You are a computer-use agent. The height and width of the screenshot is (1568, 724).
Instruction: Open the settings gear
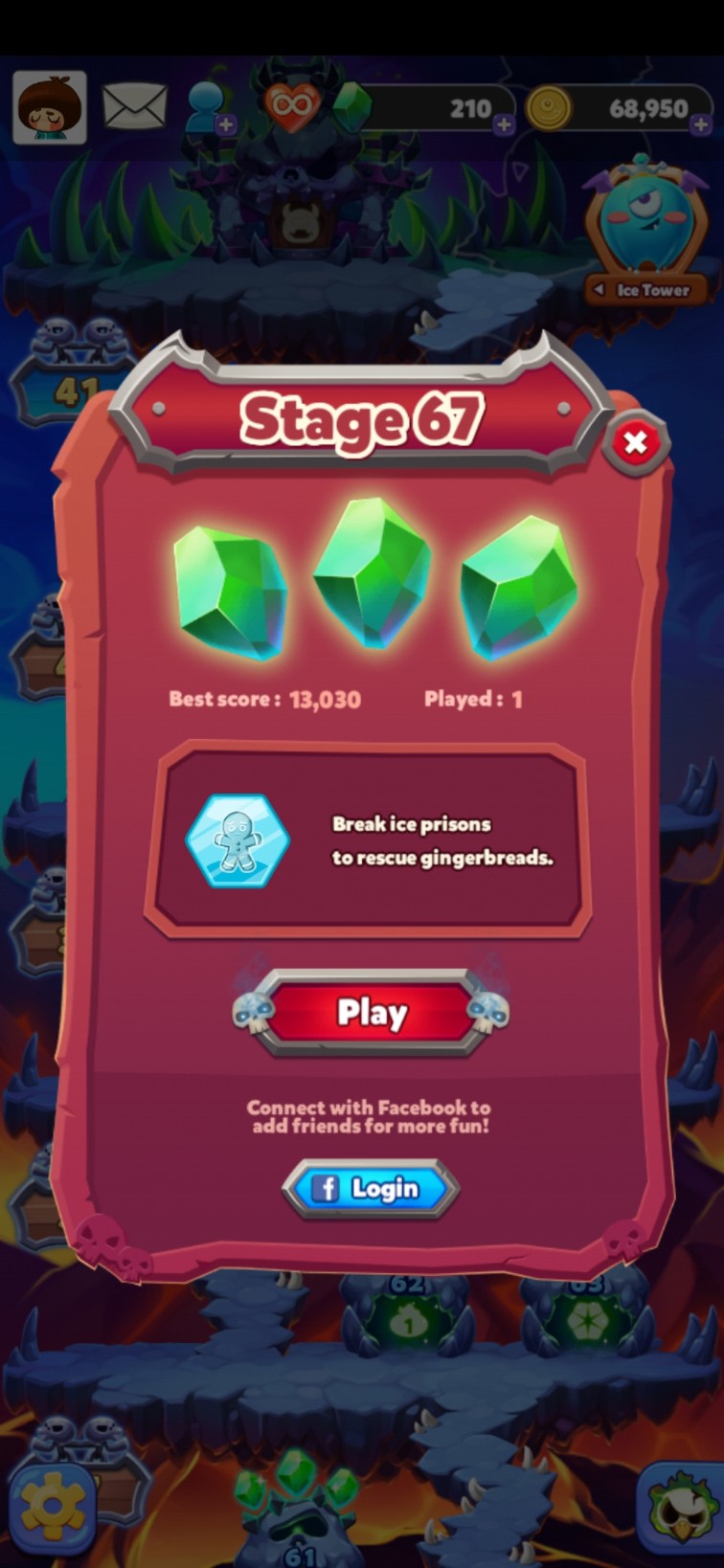click(52, 1507)
